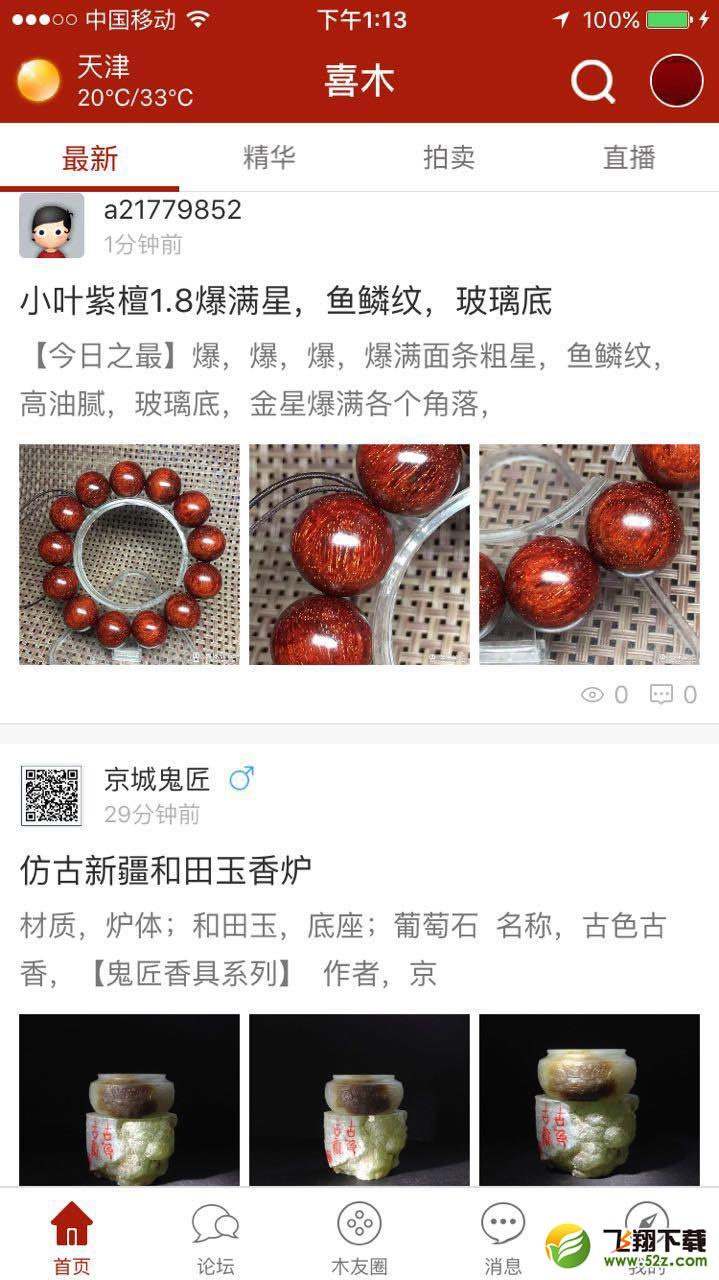Switch to the 拍卖 tab
The height and width of the screenshot is (1280, 719).
point(449,157)
